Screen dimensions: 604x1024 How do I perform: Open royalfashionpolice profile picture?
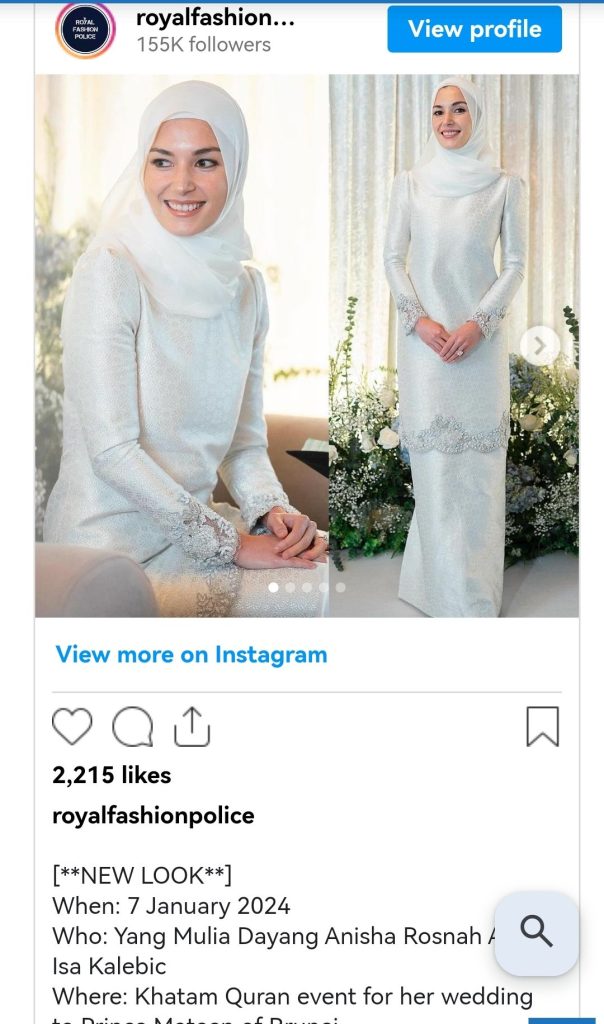point(85,29)
